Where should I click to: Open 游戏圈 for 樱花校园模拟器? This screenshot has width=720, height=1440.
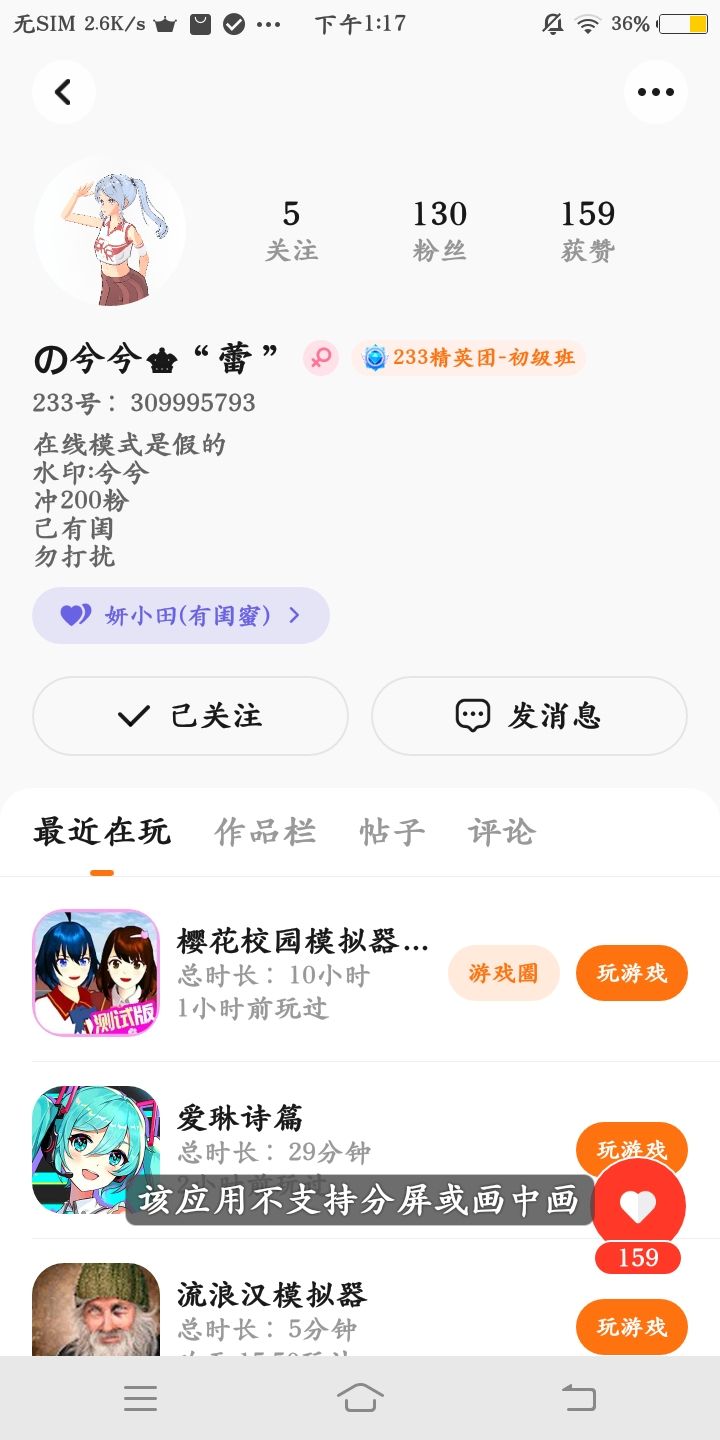tap(503, 973)
